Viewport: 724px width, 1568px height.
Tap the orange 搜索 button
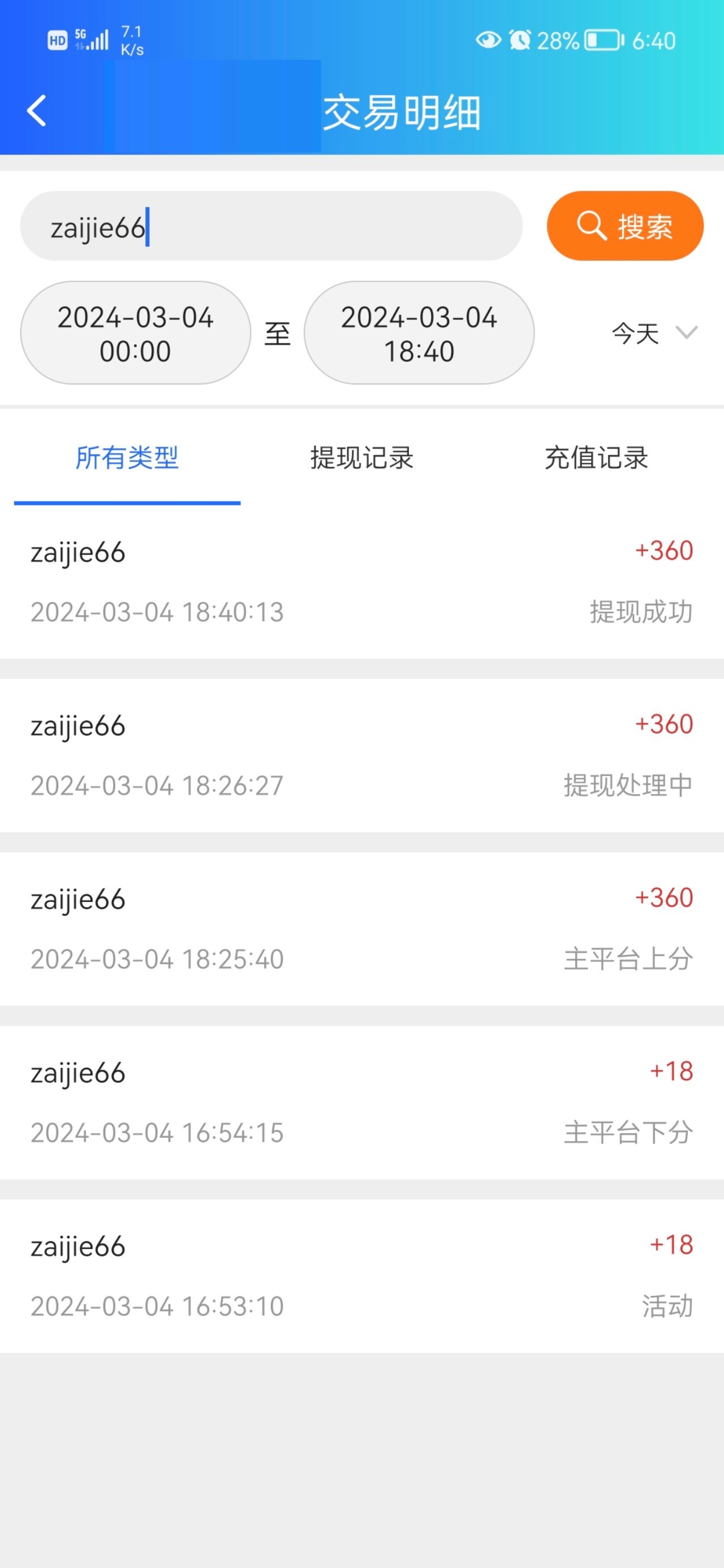(x=625, y=226)
